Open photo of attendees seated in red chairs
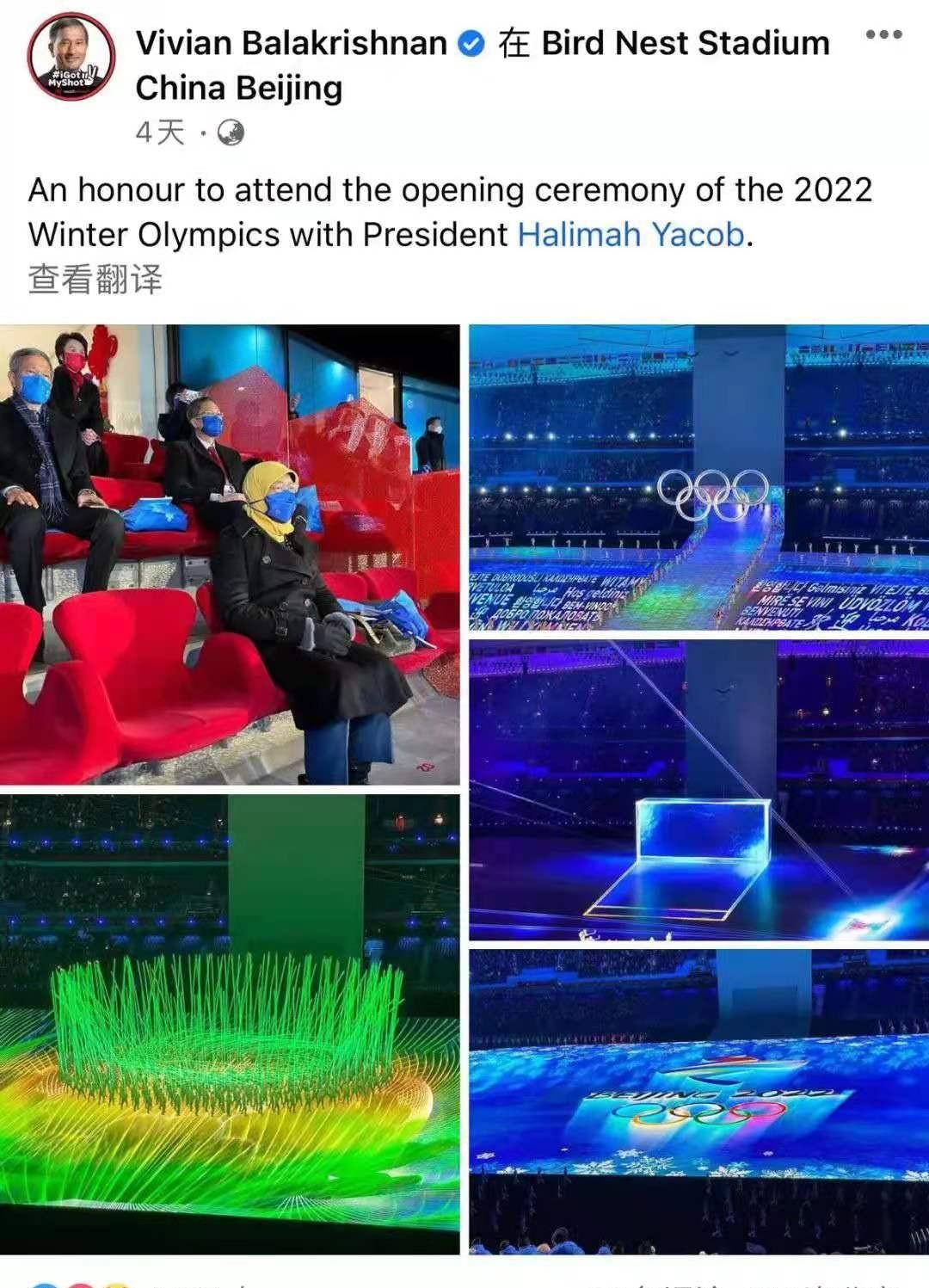929x1288 pixels. [x=230, y=554]
